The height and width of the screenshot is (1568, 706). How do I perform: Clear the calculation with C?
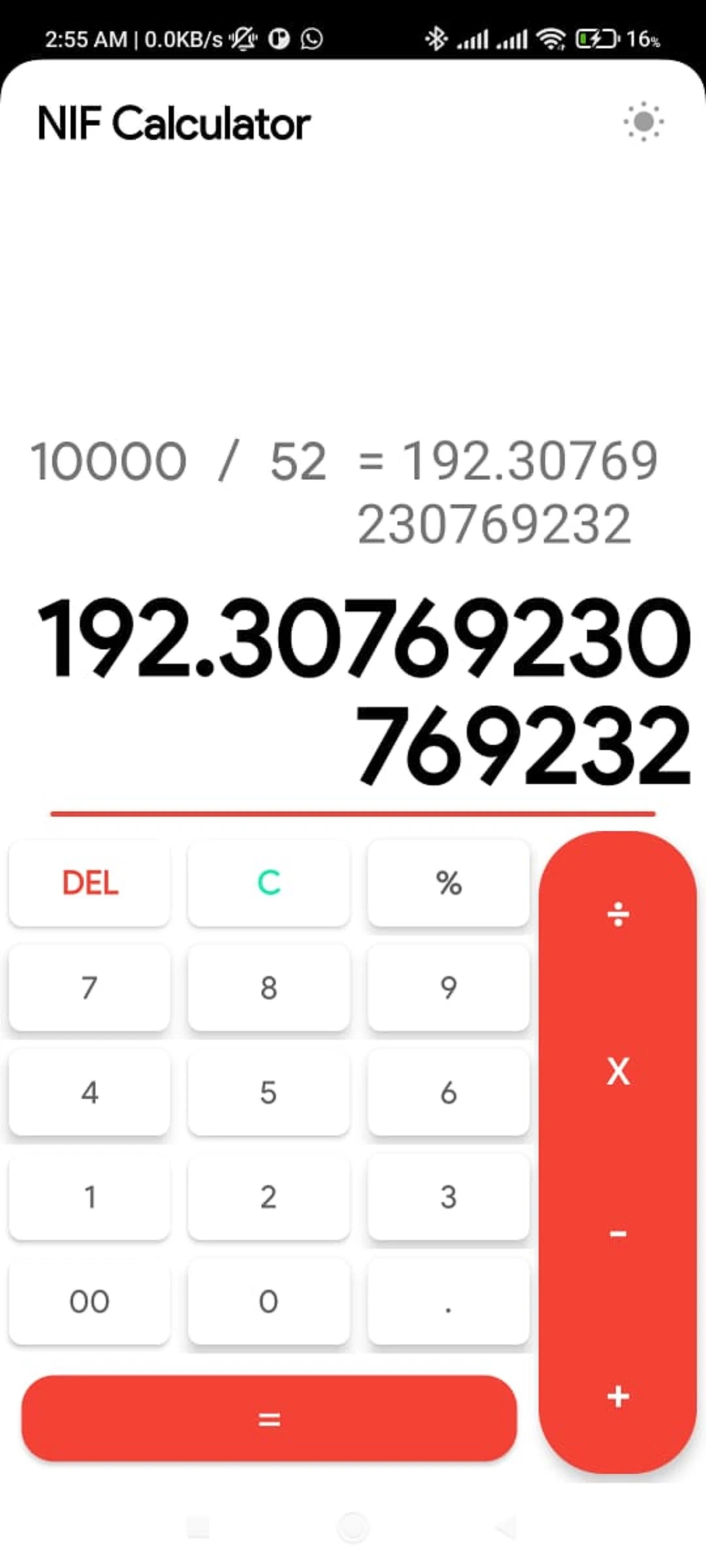click(x=269, y=883)
